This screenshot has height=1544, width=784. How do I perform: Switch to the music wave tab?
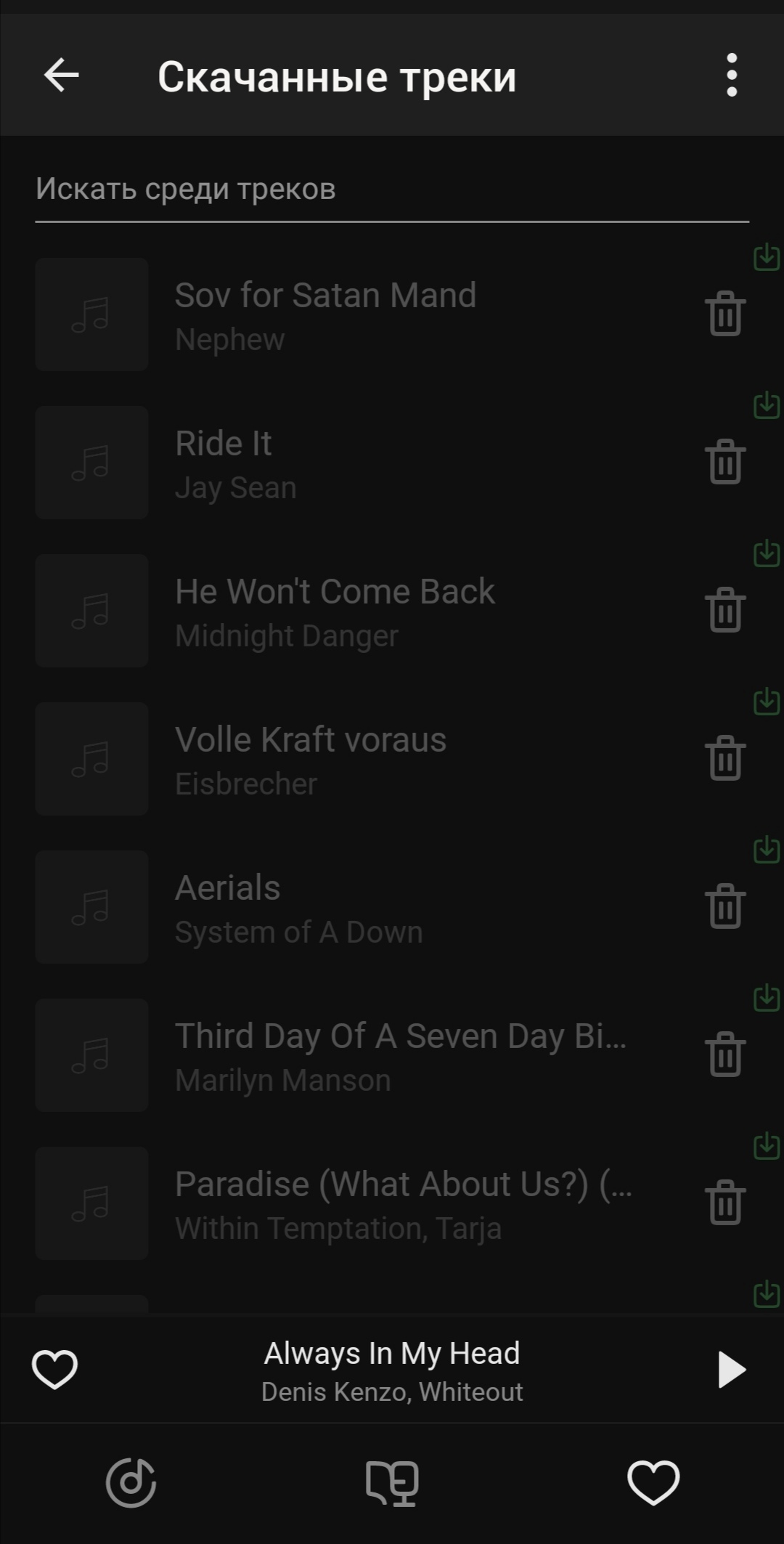(131, 1483)
